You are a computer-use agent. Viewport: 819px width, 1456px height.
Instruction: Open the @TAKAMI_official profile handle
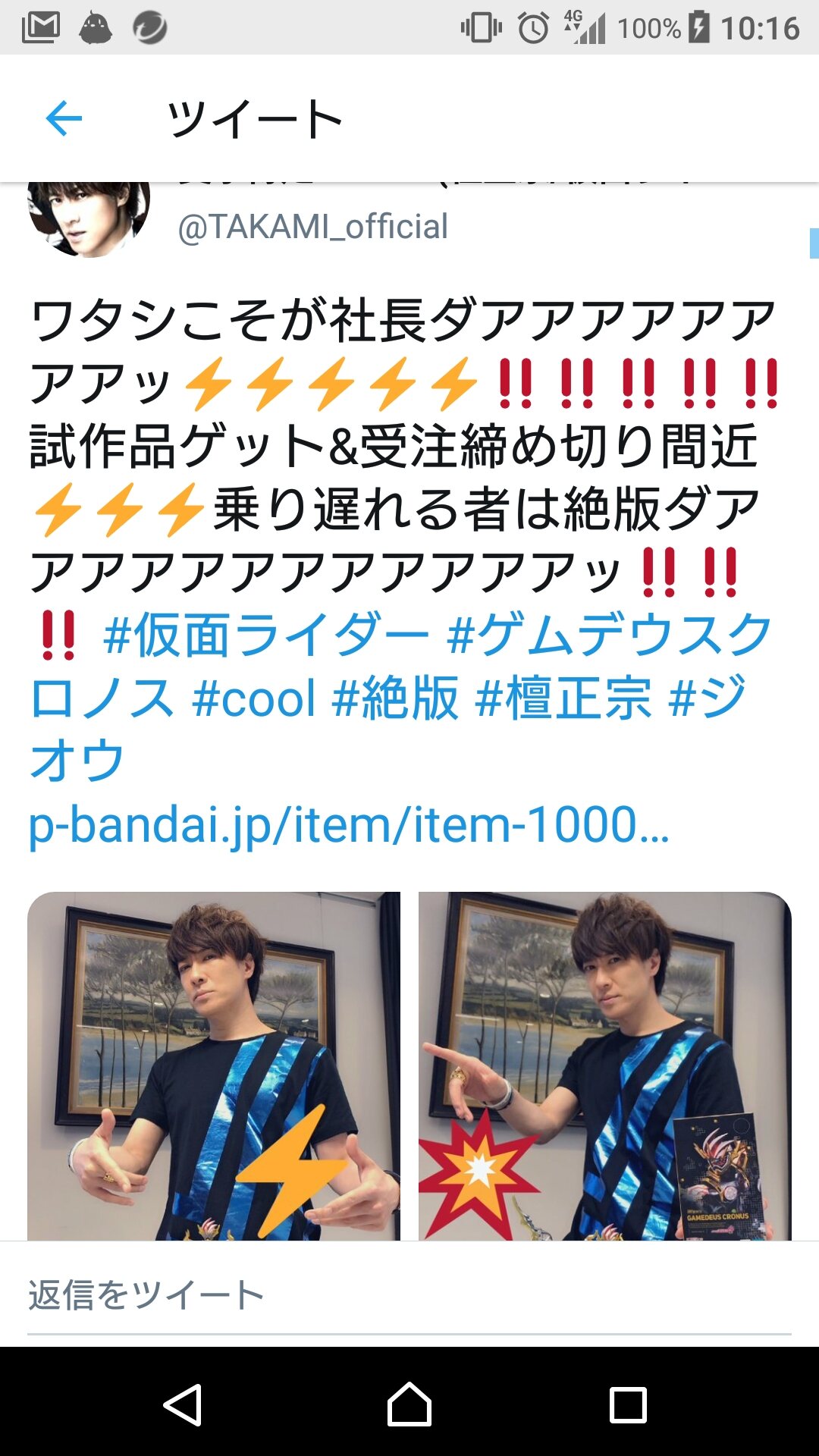(312, 227)
